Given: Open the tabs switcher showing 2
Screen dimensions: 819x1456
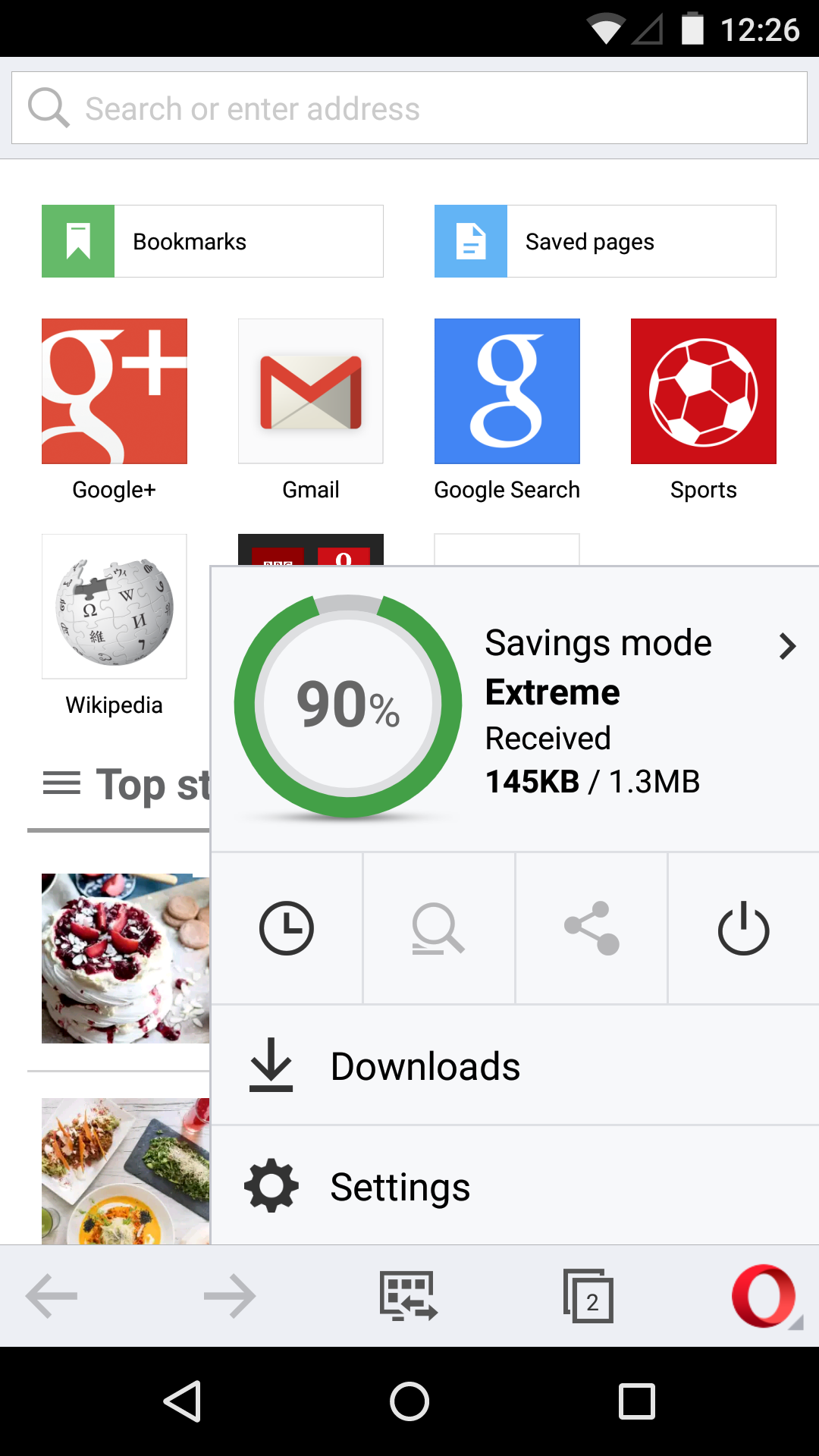Looking at the screenshot, I should 588,1296.
